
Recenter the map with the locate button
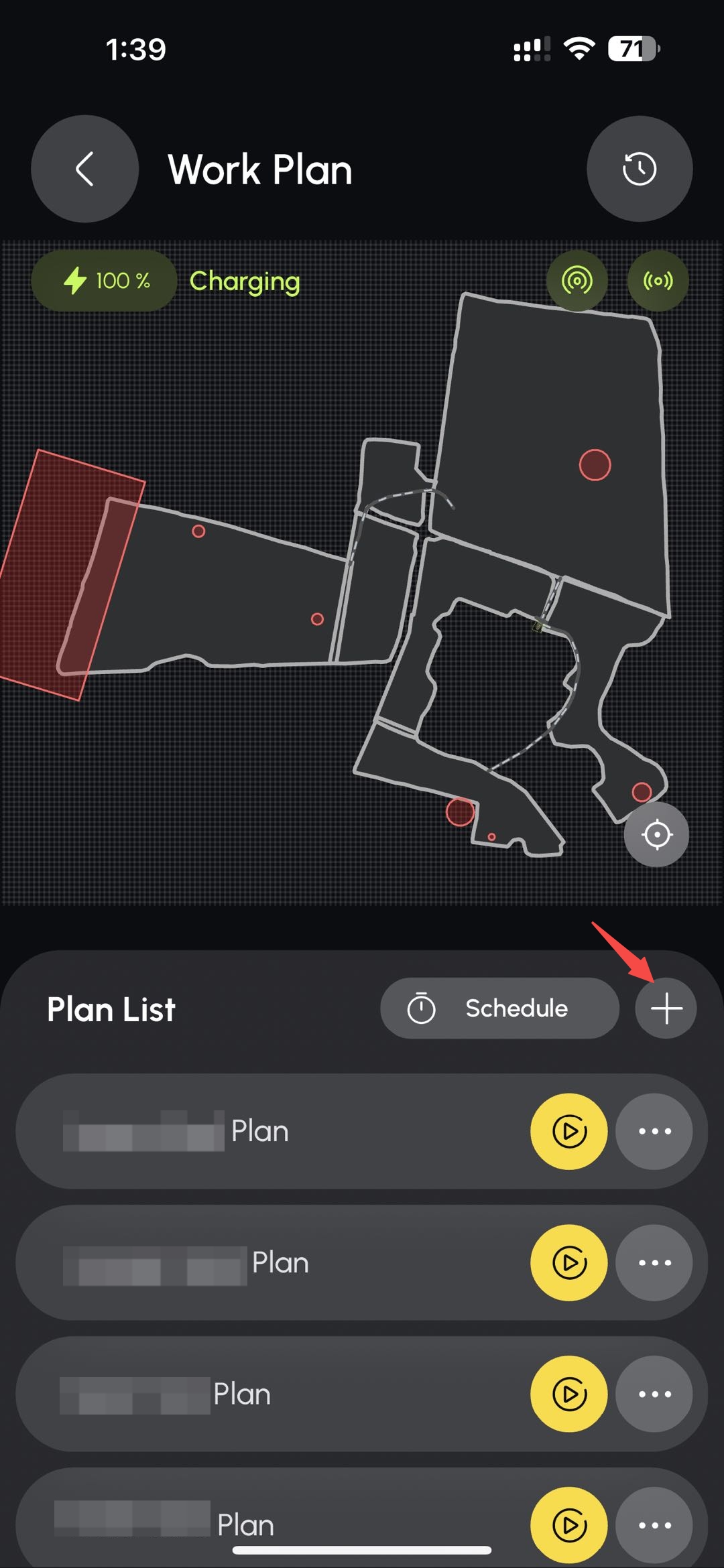coord(656,834)
